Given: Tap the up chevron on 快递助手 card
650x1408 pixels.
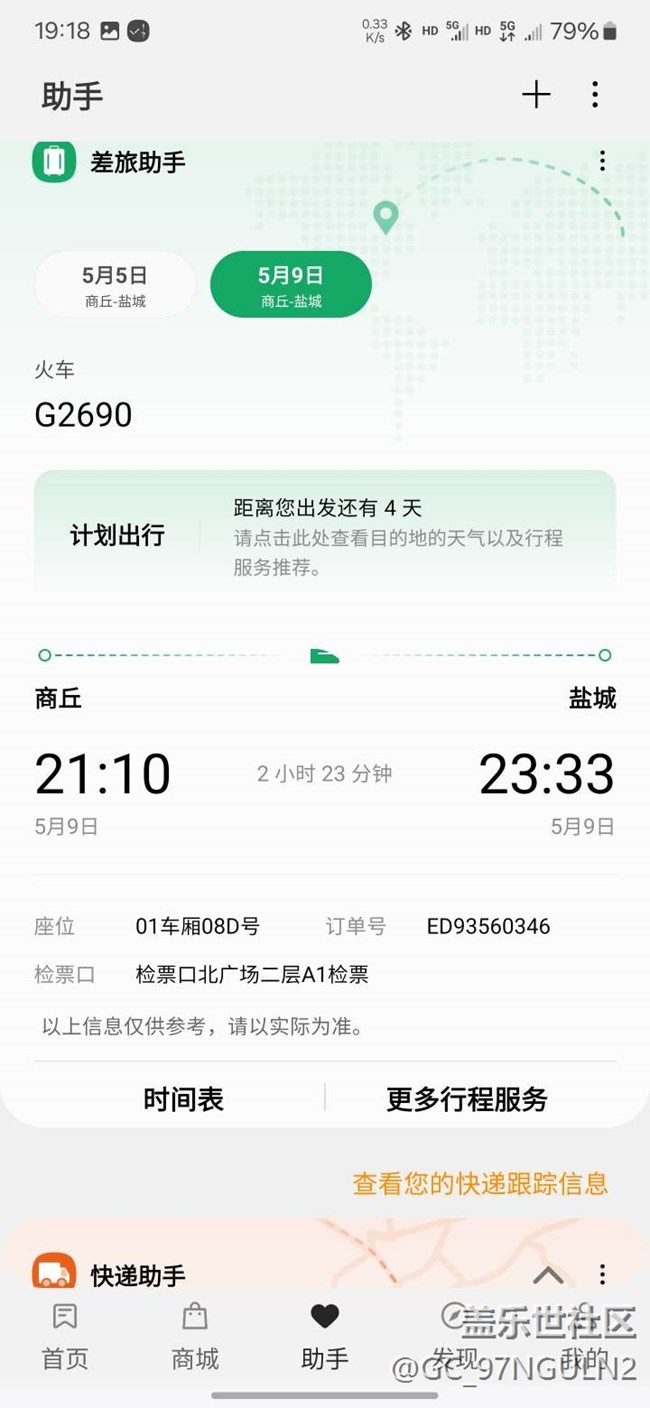Looking at the screenshot, I should (x=547, y=1274).
